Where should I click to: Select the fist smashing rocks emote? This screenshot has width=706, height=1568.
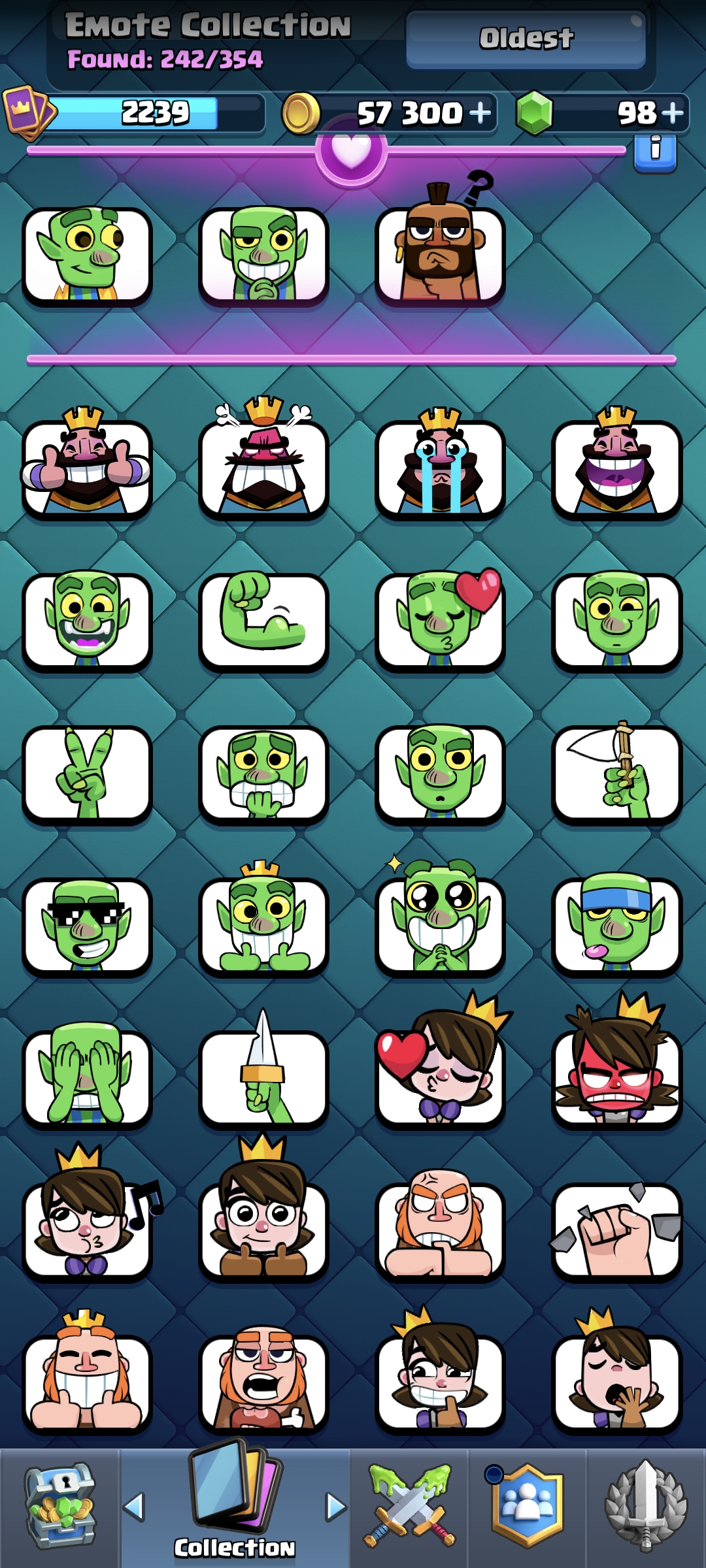[616, 1232]
